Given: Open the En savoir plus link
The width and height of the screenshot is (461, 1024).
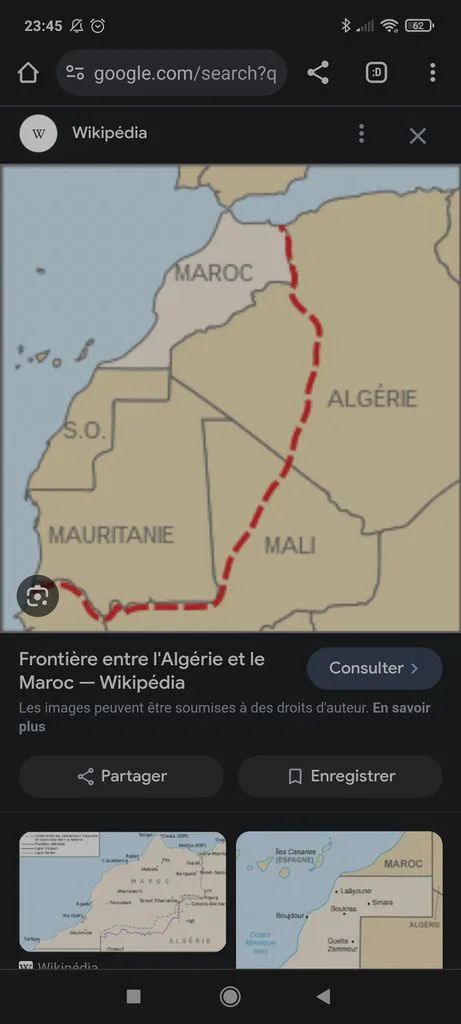Looking at the screenshot, I should (x=225, y=717).
